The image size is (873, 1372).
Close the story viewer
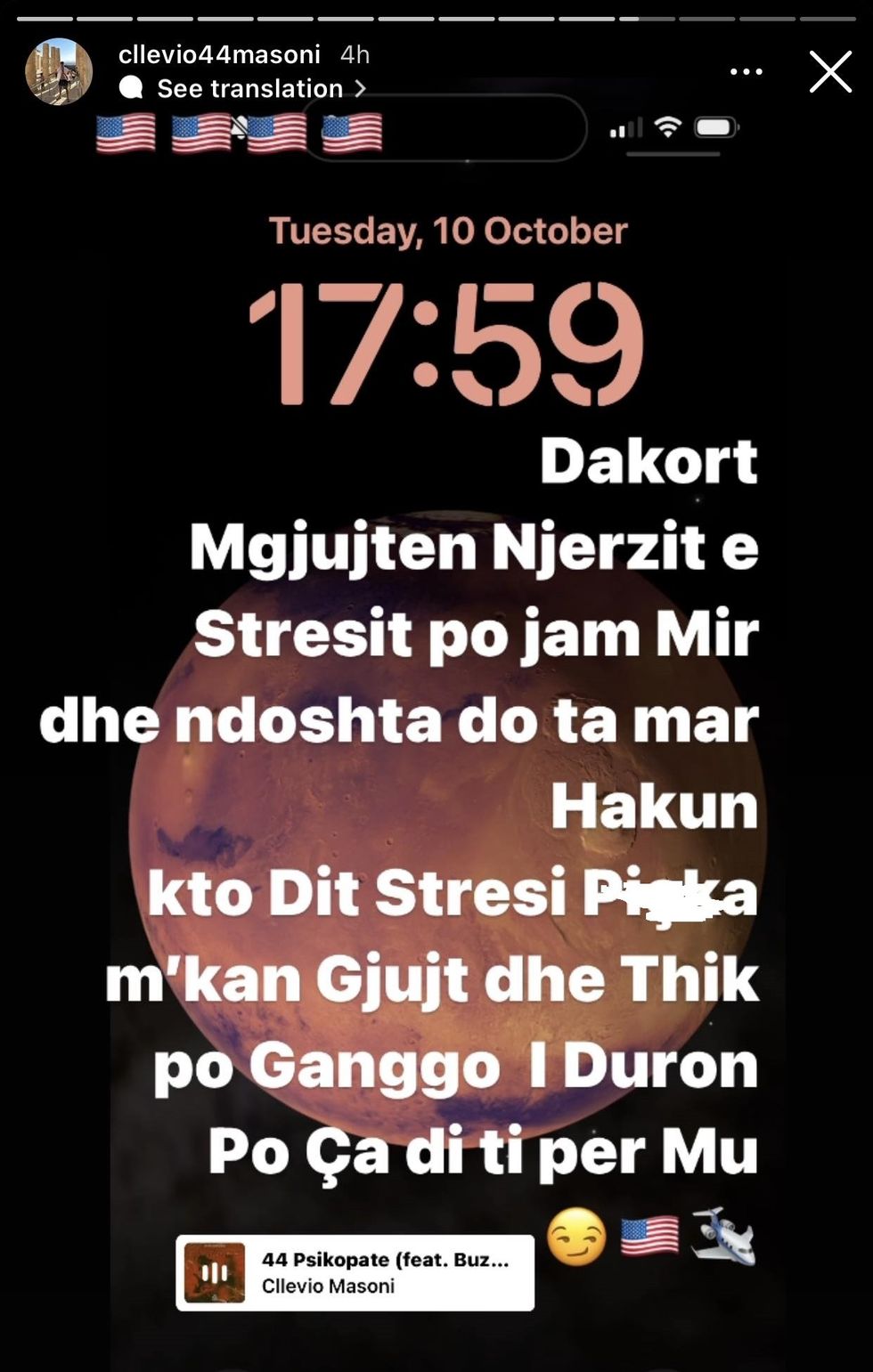tap(829, 71)
